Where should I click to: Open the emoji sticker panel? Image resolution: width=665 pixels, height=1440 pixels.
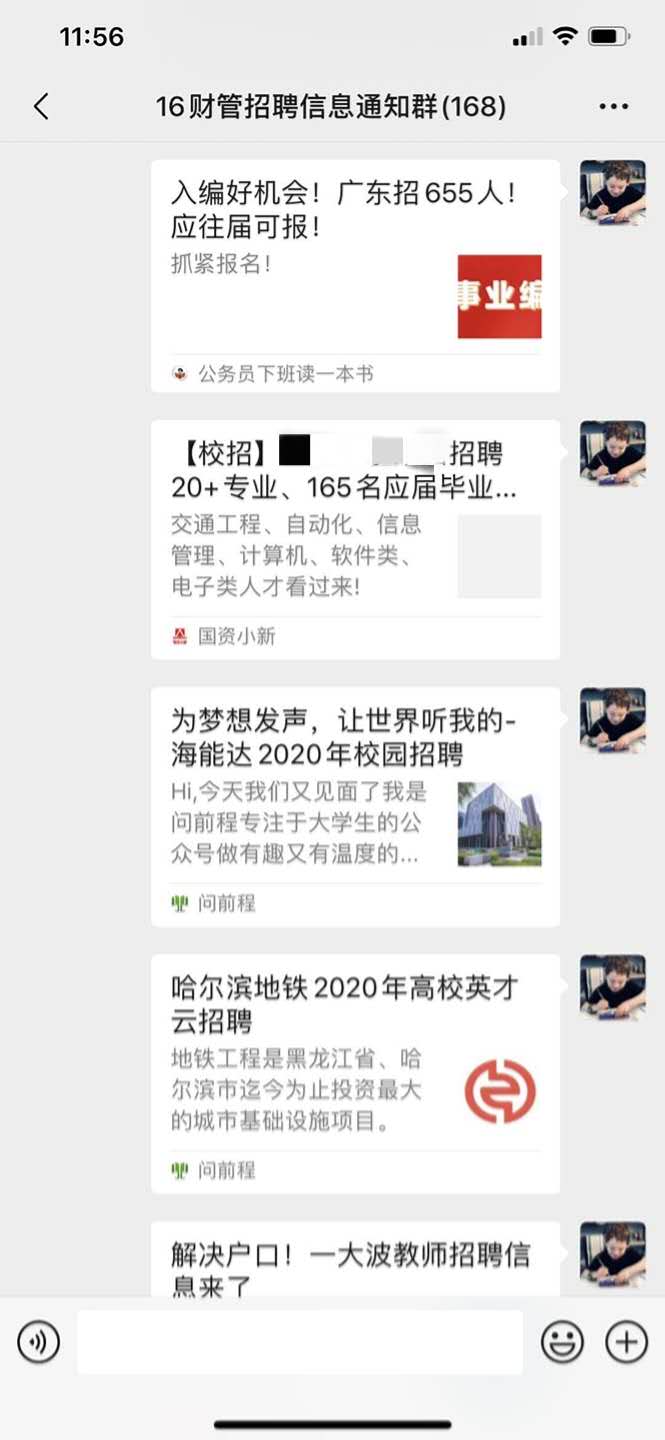[x=562, y=1342]
